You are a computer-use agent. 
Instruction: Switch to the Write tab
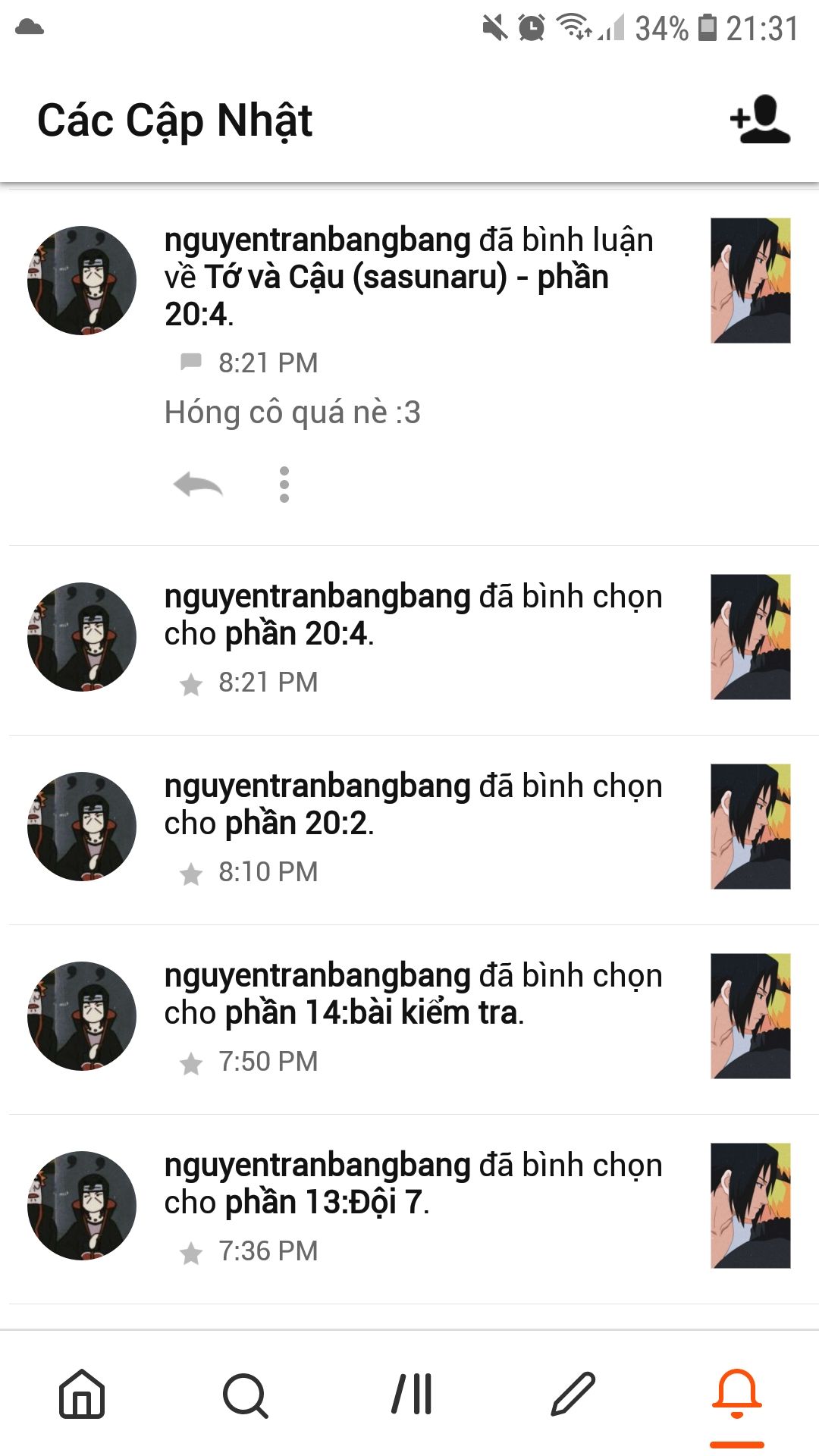573,1394
